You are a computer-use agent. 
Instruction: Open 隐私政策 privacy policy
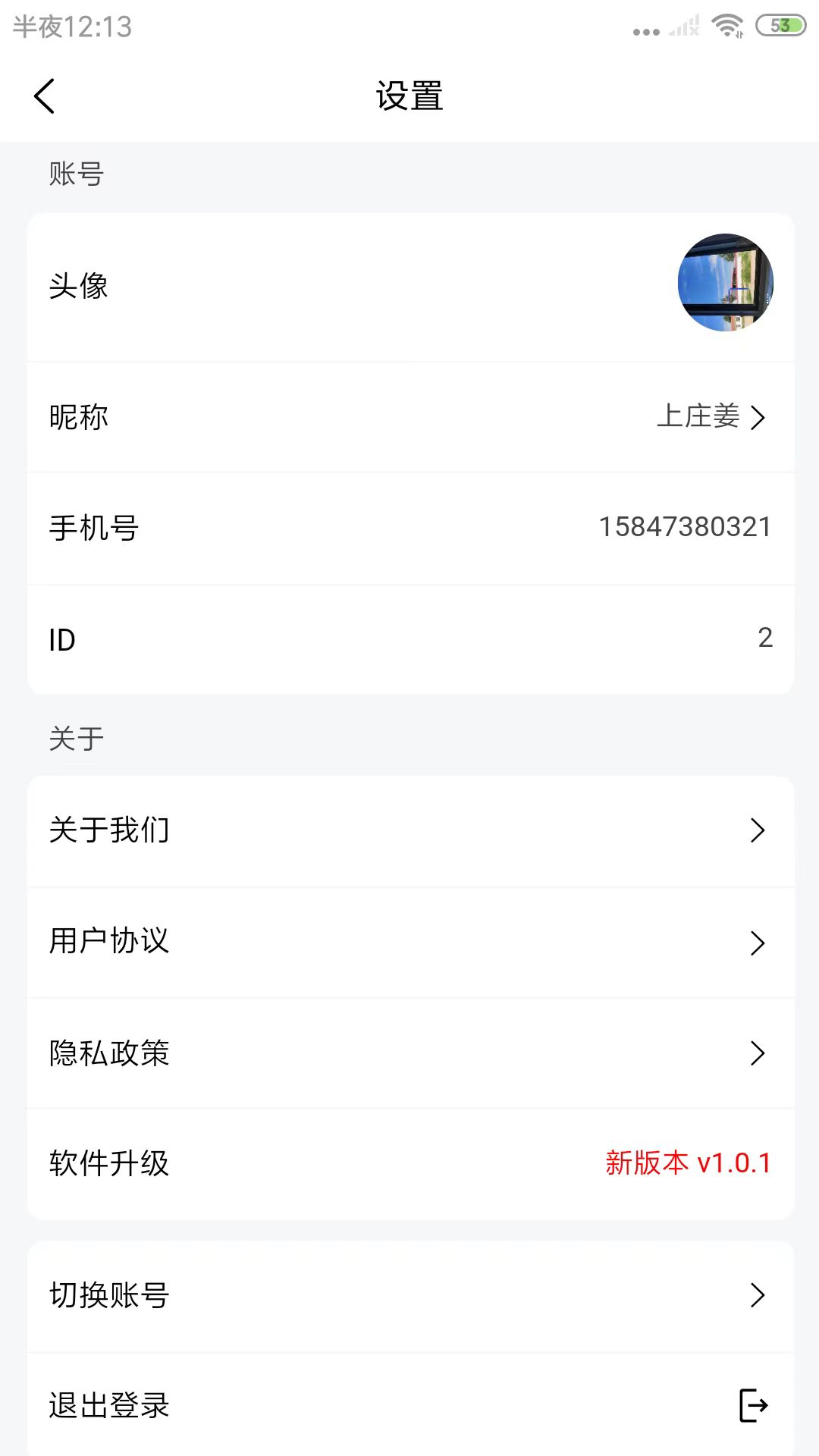tap(409, 1053)
